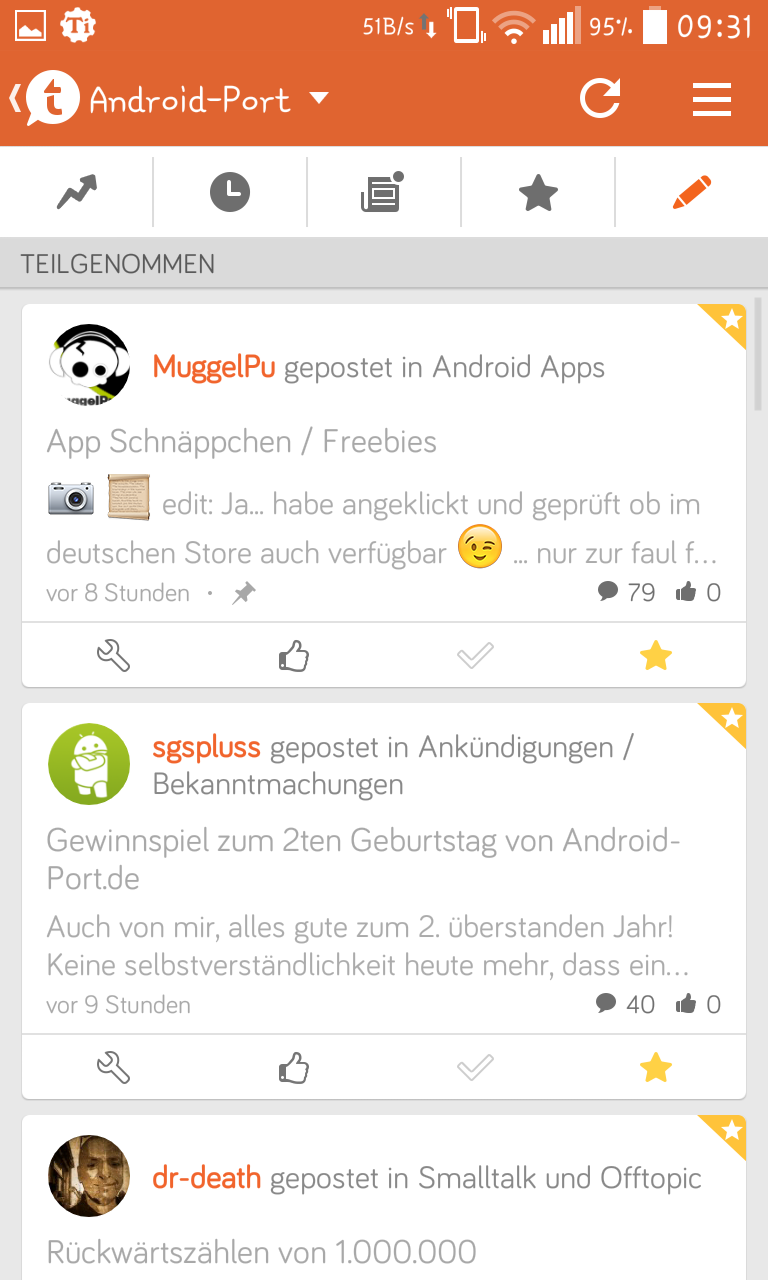Like MuggelPu's post with thumbs up
The height and width of the screenshot is (1280, 768).
293,657
